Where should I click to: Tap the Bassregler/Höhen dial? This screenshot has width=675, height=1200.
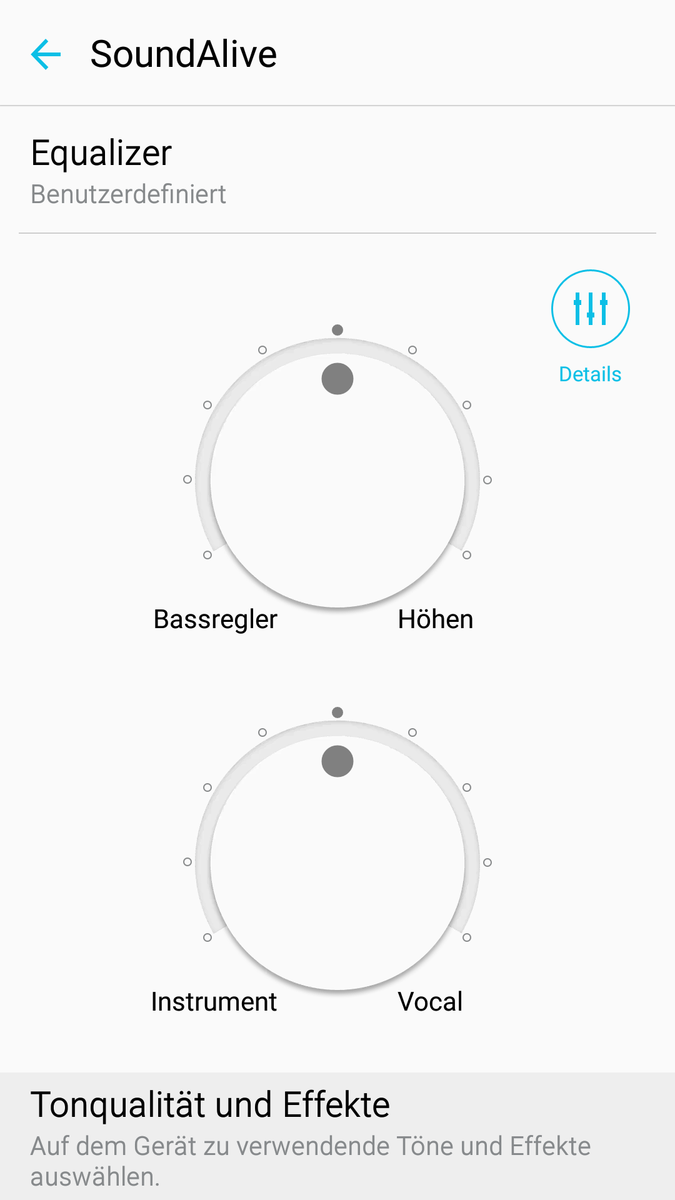tap(337, 475)
